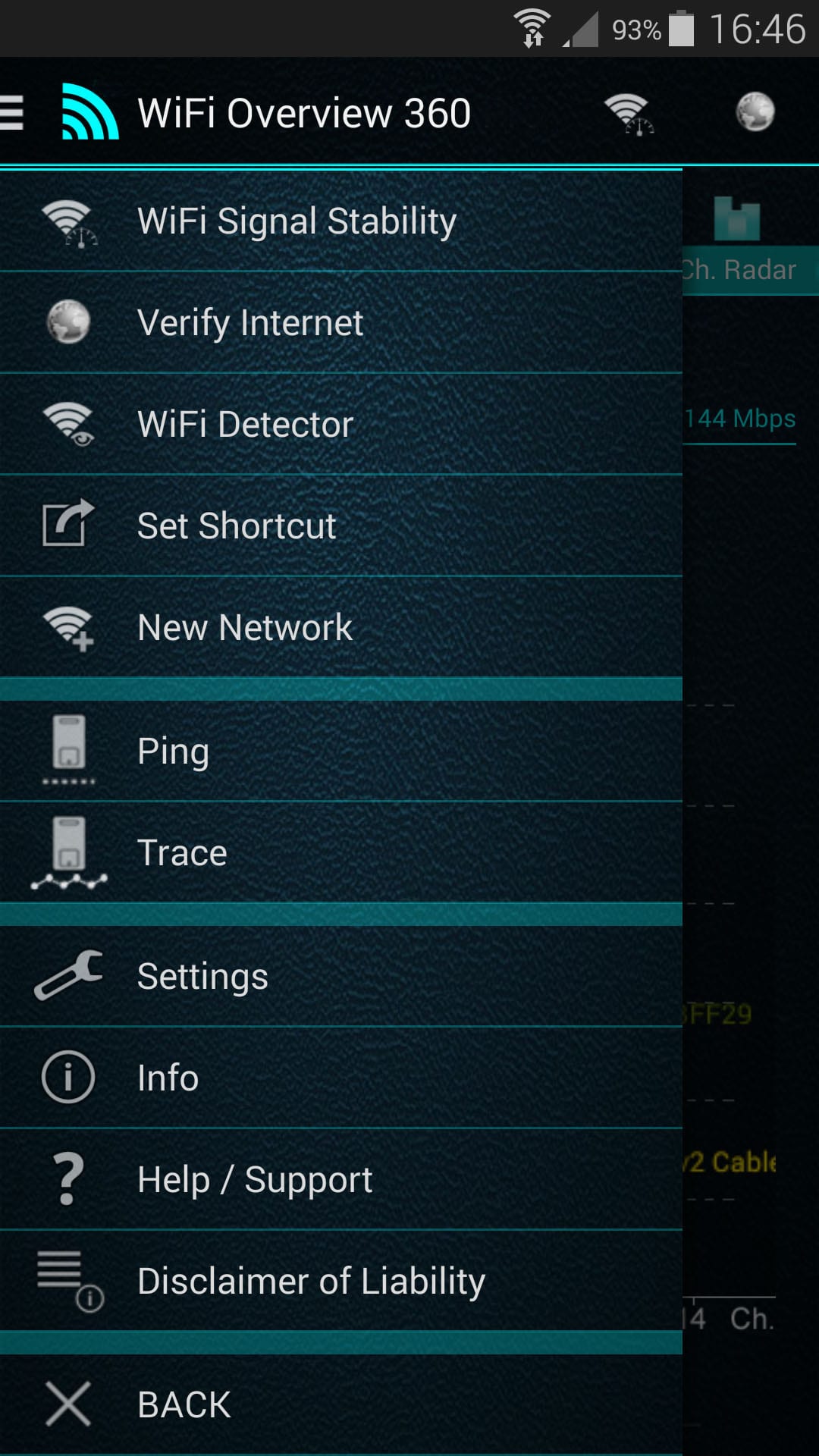Tap the speed test icon in the toolbar

629,112
